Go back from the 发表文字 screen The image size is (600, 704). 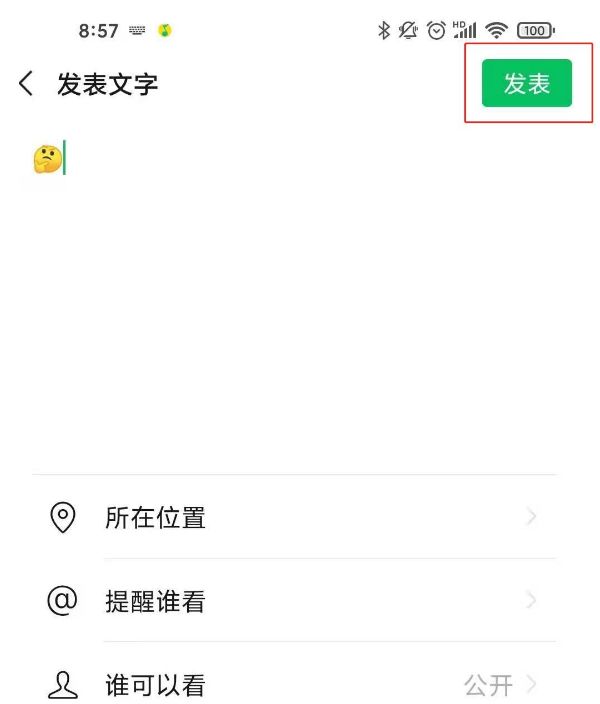[27, 84]
